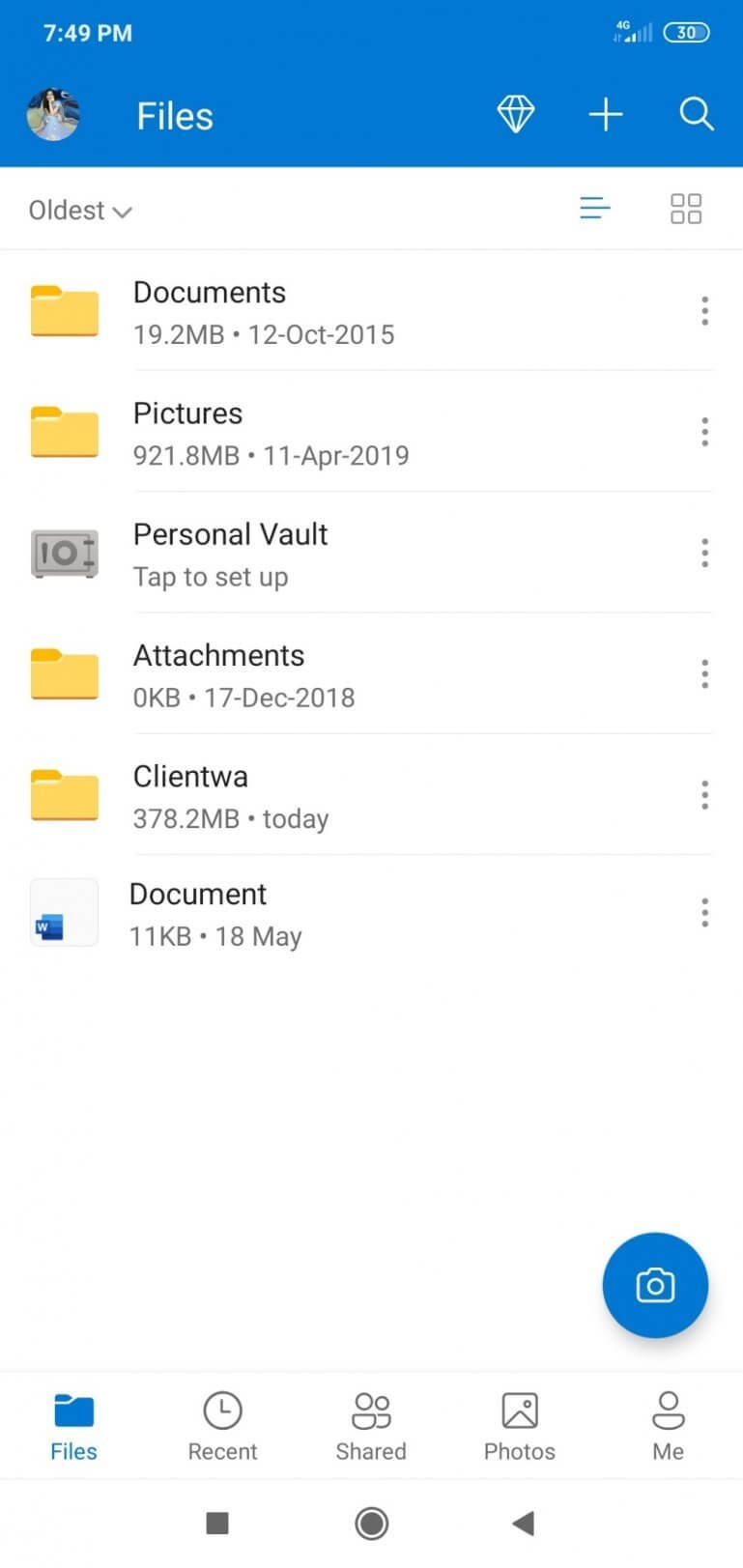743x1568 pixels.
Task: Tap the camera upload button
Action: pos(655,1285)
